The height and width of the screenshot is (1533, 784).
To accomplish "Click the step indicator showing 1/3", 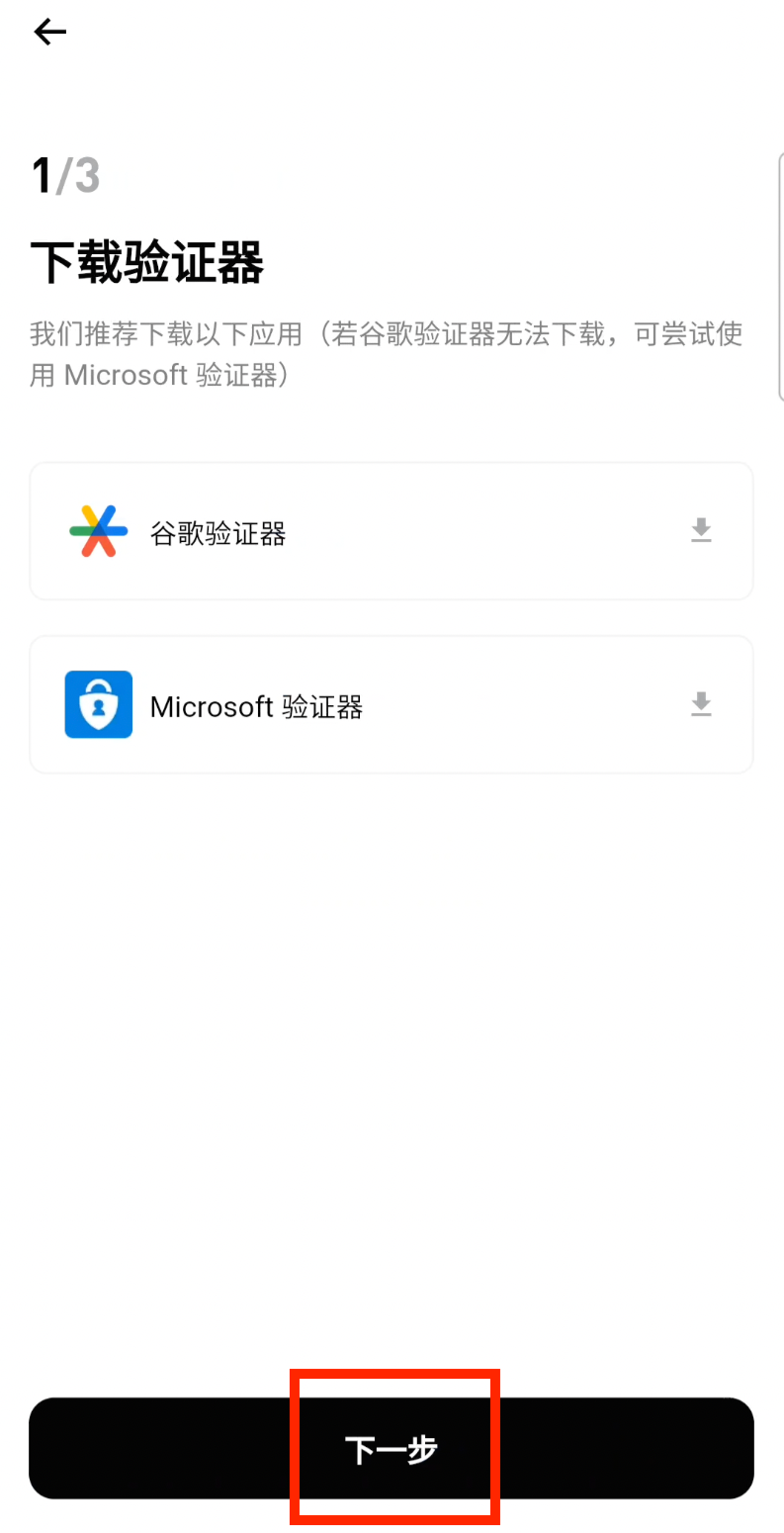I will point(64,175).
